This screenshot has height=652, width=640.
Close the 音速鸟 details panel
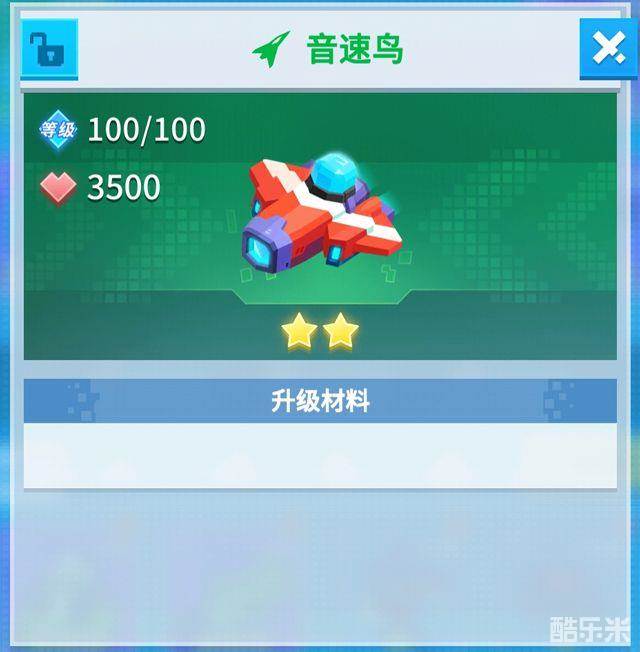tap(608, 48)
